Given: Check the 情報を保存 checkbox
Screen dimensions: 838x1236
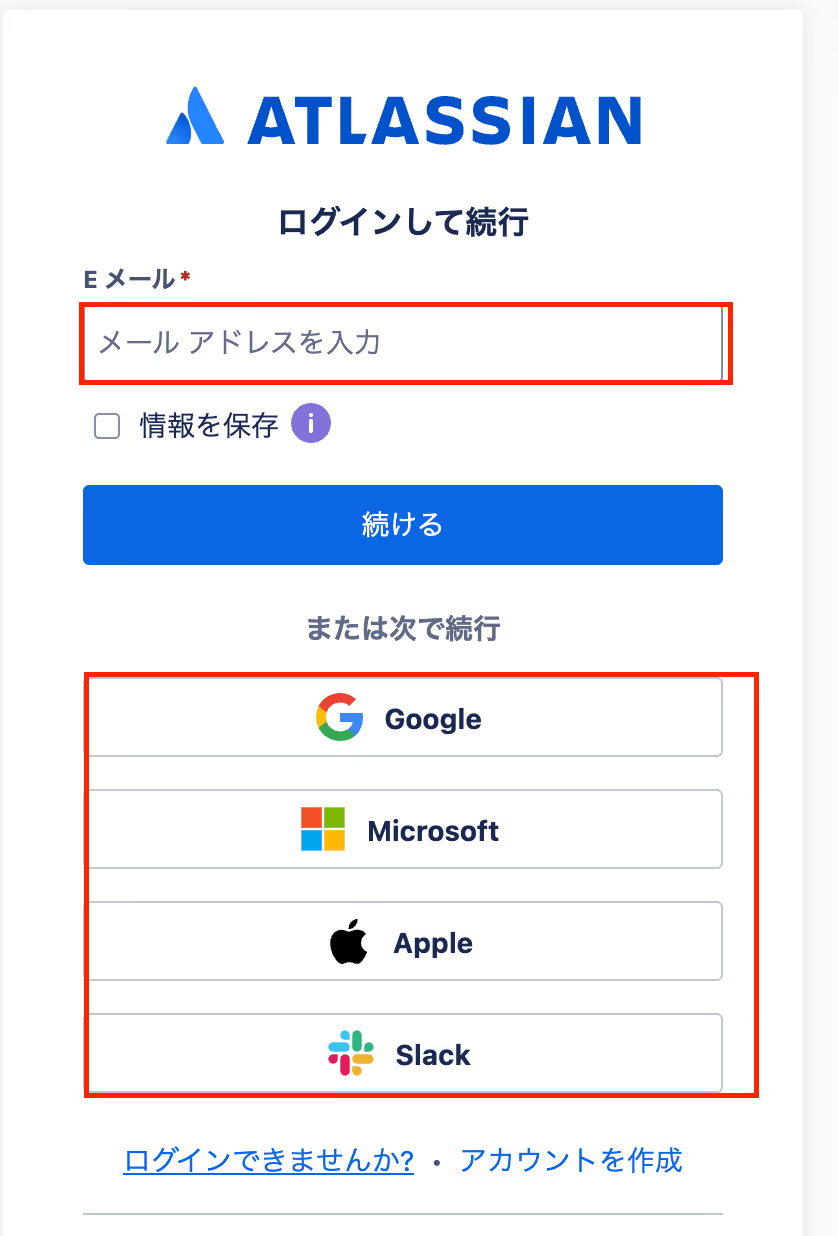Looking at the screenshot, I should 107,427.
